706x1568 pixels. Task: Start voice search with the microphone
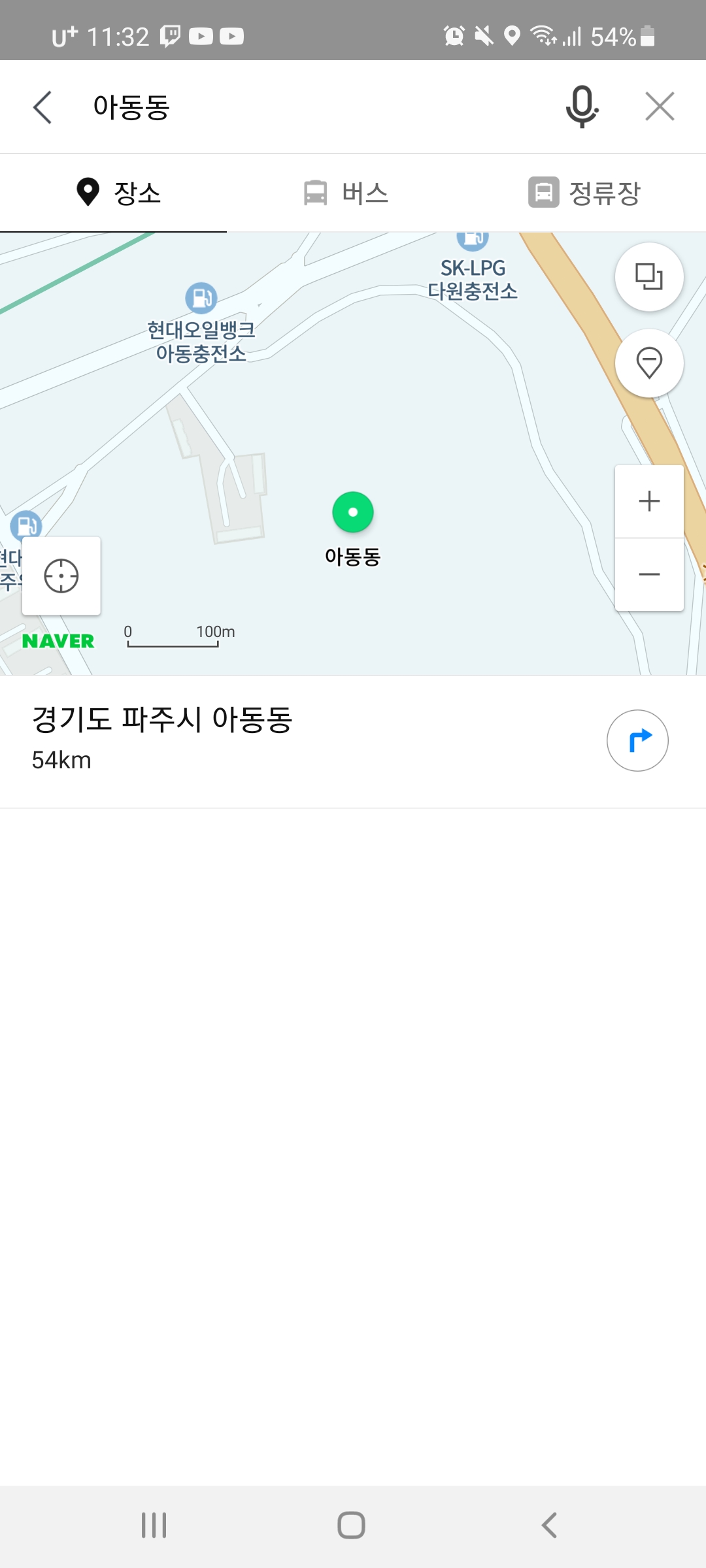[581, 106]
